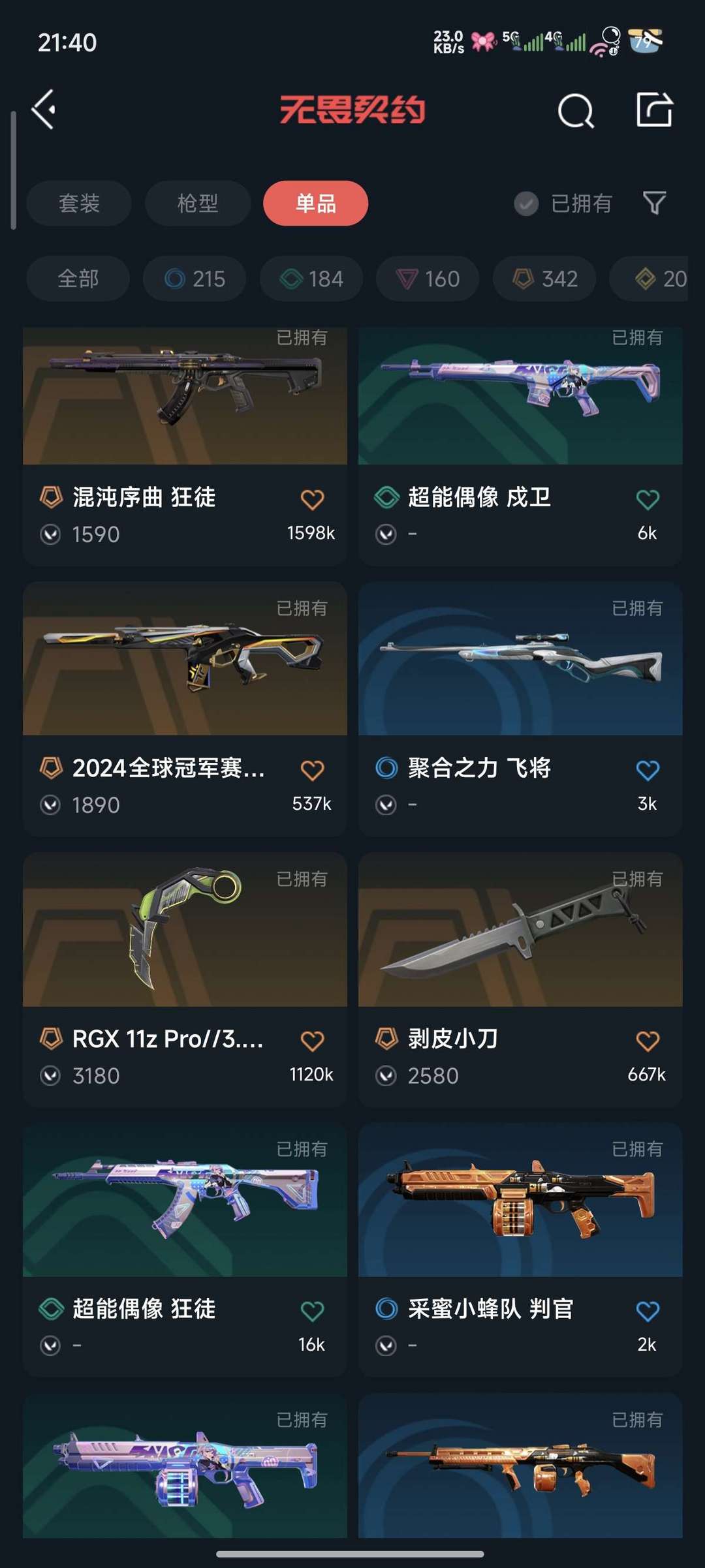Image resolution: width=705 pixels, height=1568 pixels.
Task: Filter by the 184 rarity chip
Action: tap(311, 279)
